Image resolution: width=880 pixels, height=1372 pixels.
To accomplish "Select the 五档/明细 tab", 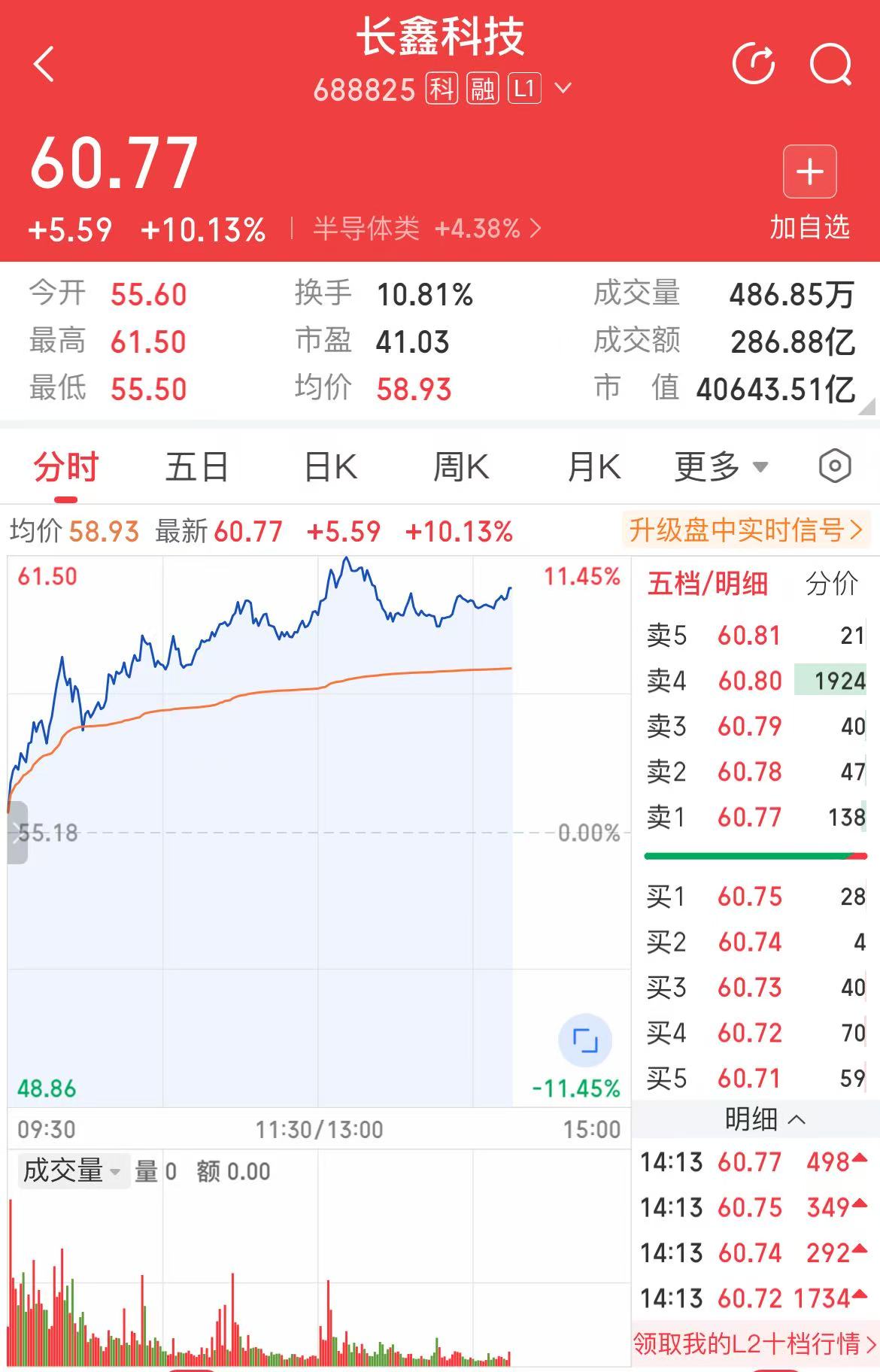I will [x=708, y=584].
